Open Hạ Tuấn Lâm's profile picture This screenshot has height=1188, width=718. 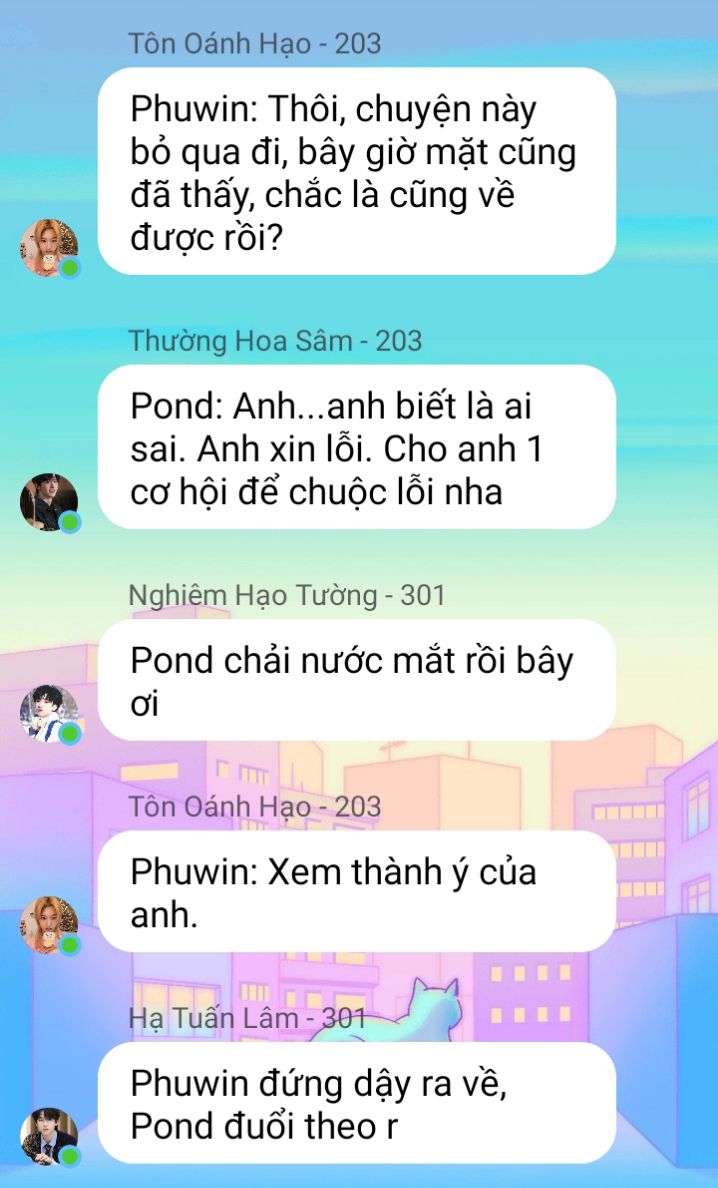point(48,1136)
